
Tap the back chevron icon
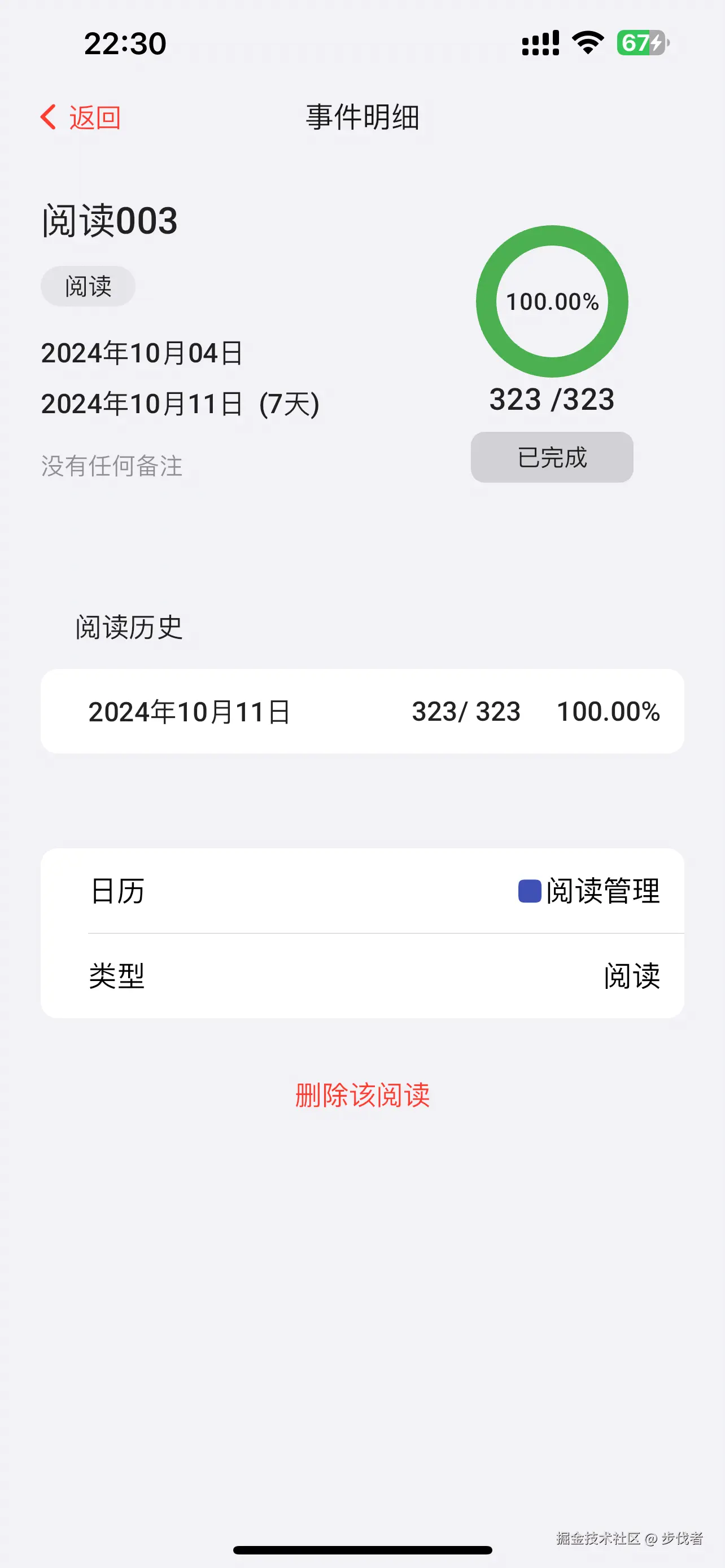[x=47, y=116]
